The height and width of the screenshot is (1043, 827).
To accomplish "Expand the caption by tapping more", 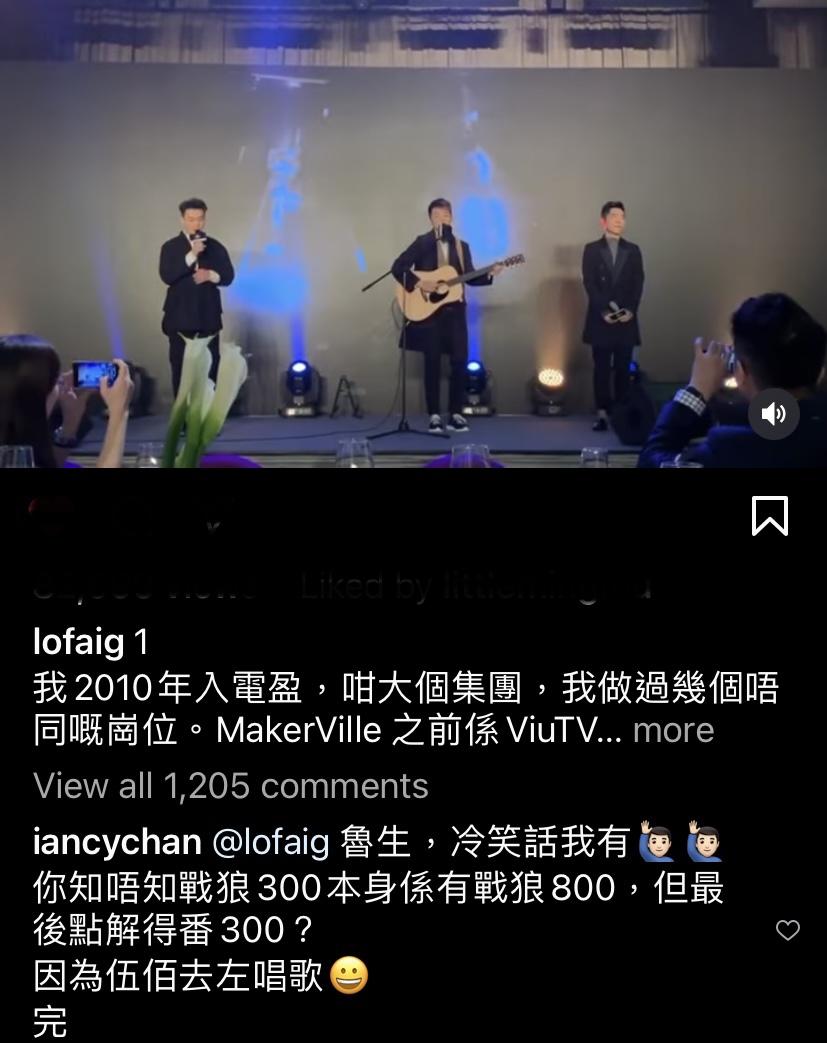I will [x=673, y=730].
